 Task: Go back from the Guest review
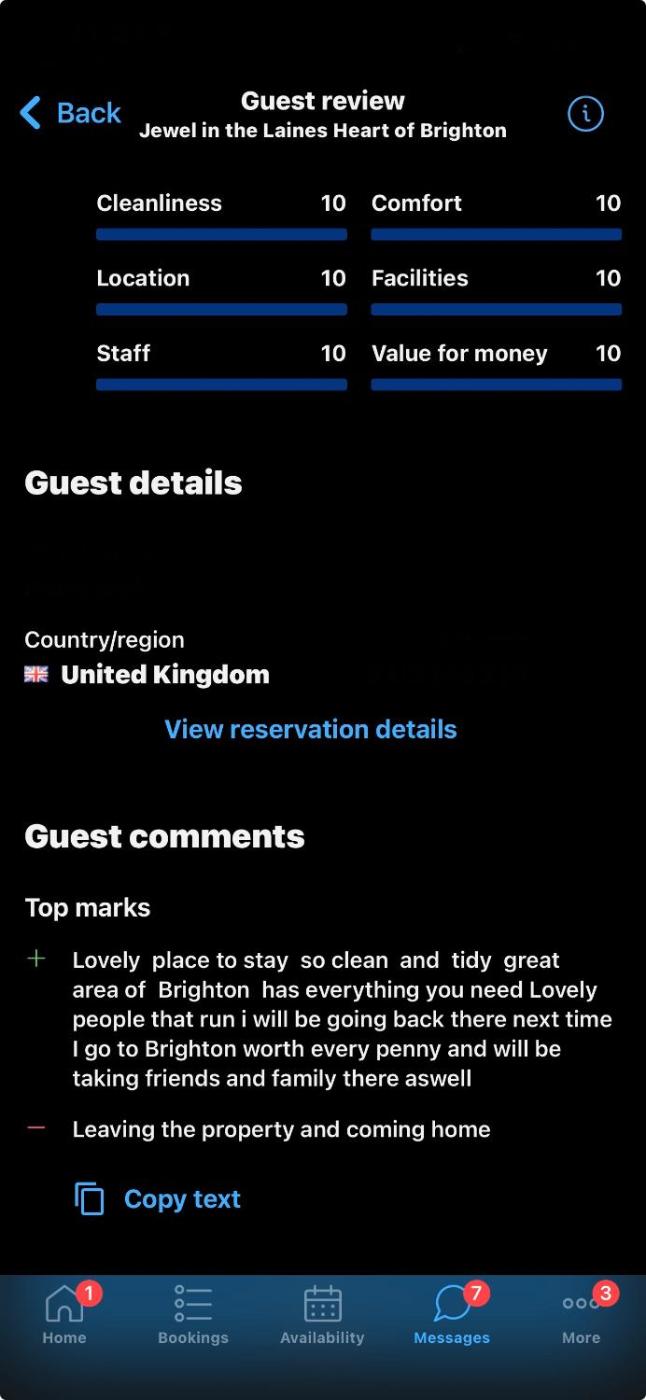pos(70,113)
